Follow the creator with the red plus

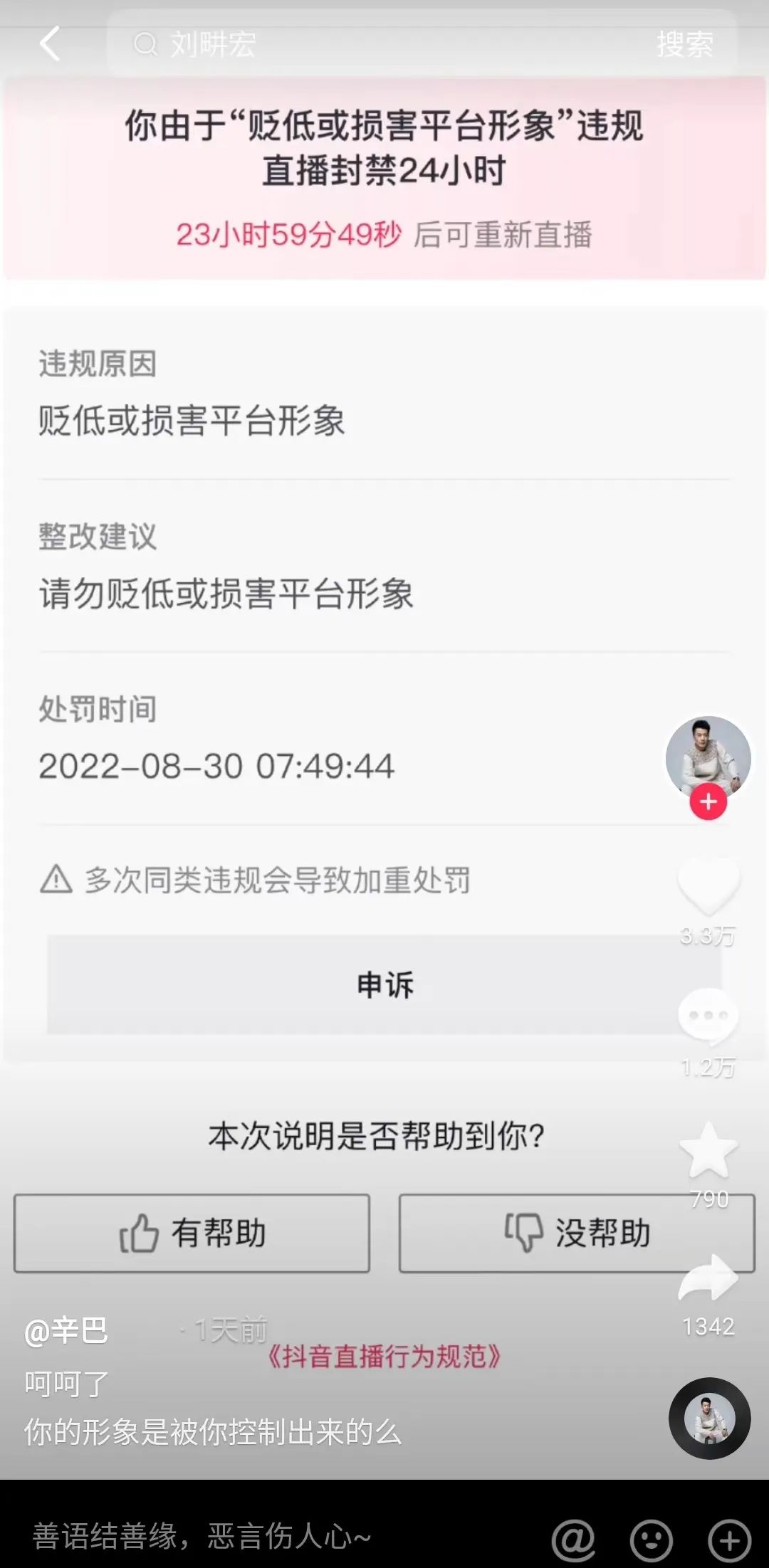(708, 801)
